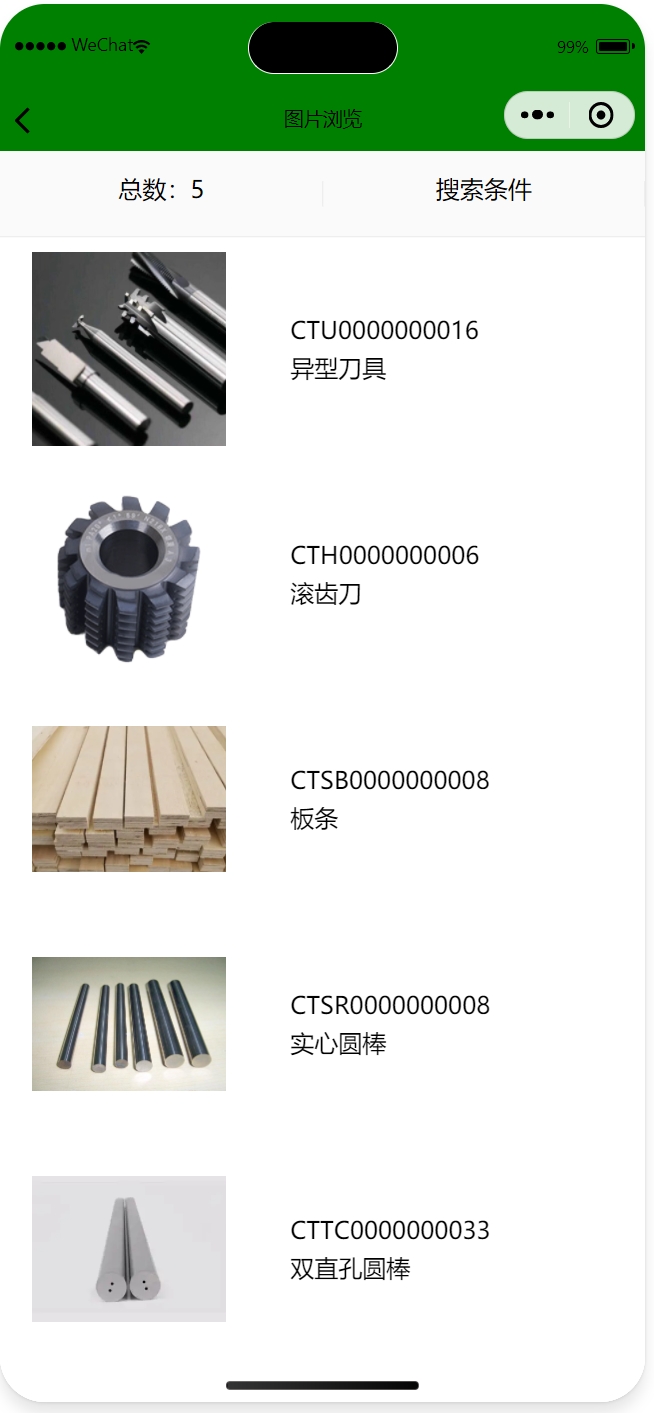Open the mini program more-options menu
This screenshot has height=1413, width=654.
[x=538, y=116]
